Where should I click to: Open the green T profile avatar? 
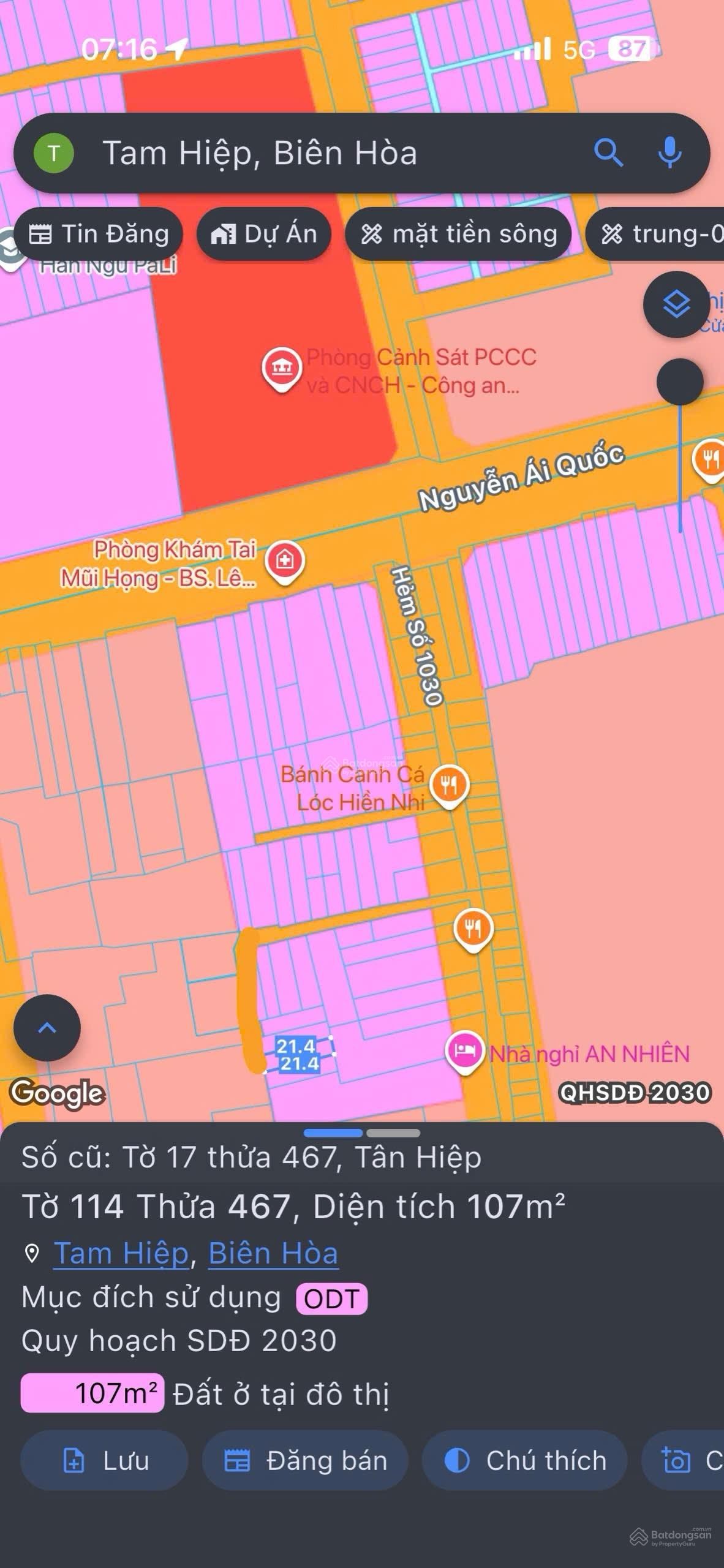[54, 153]
